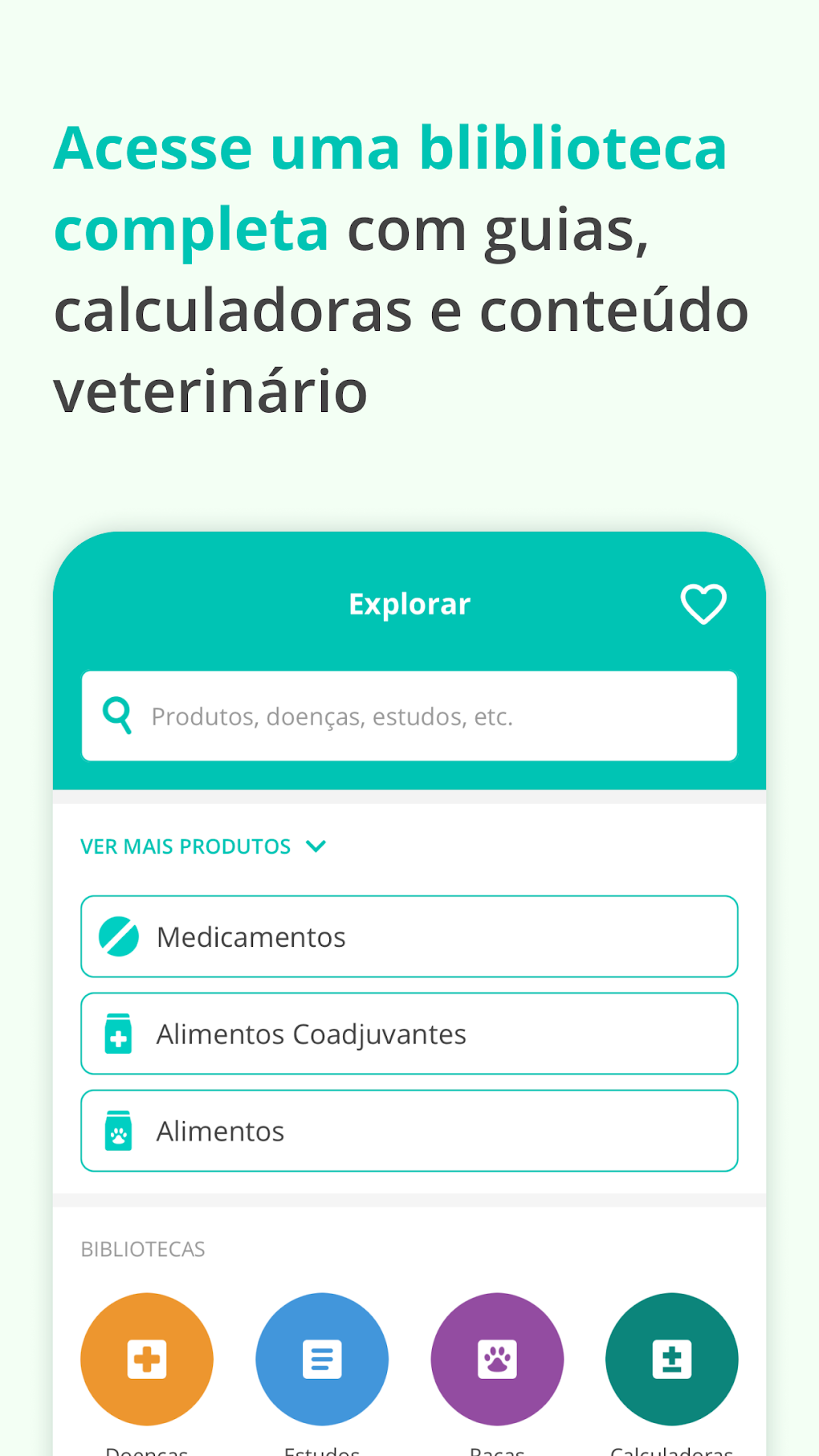Click the orange Doenças circle swatch
The width and height of the screenshot is (819, 1456).
point(146,1359)
